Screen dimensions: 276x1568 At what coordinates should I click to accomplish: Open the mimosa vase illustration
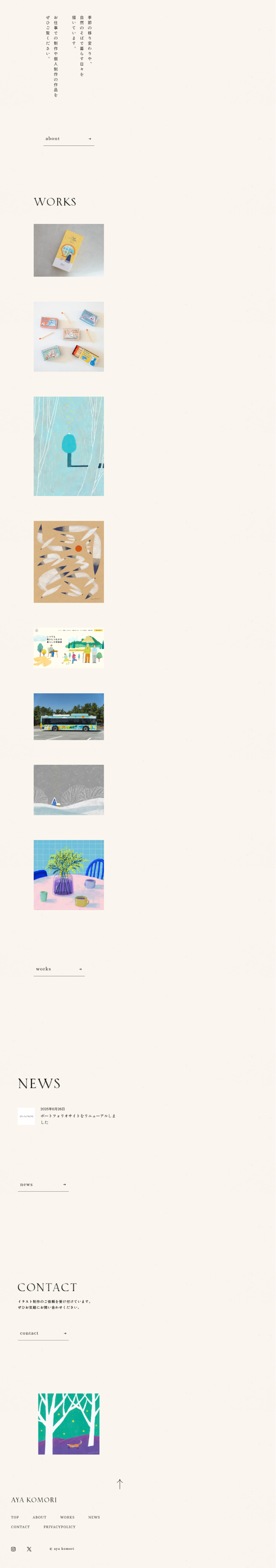69,875
